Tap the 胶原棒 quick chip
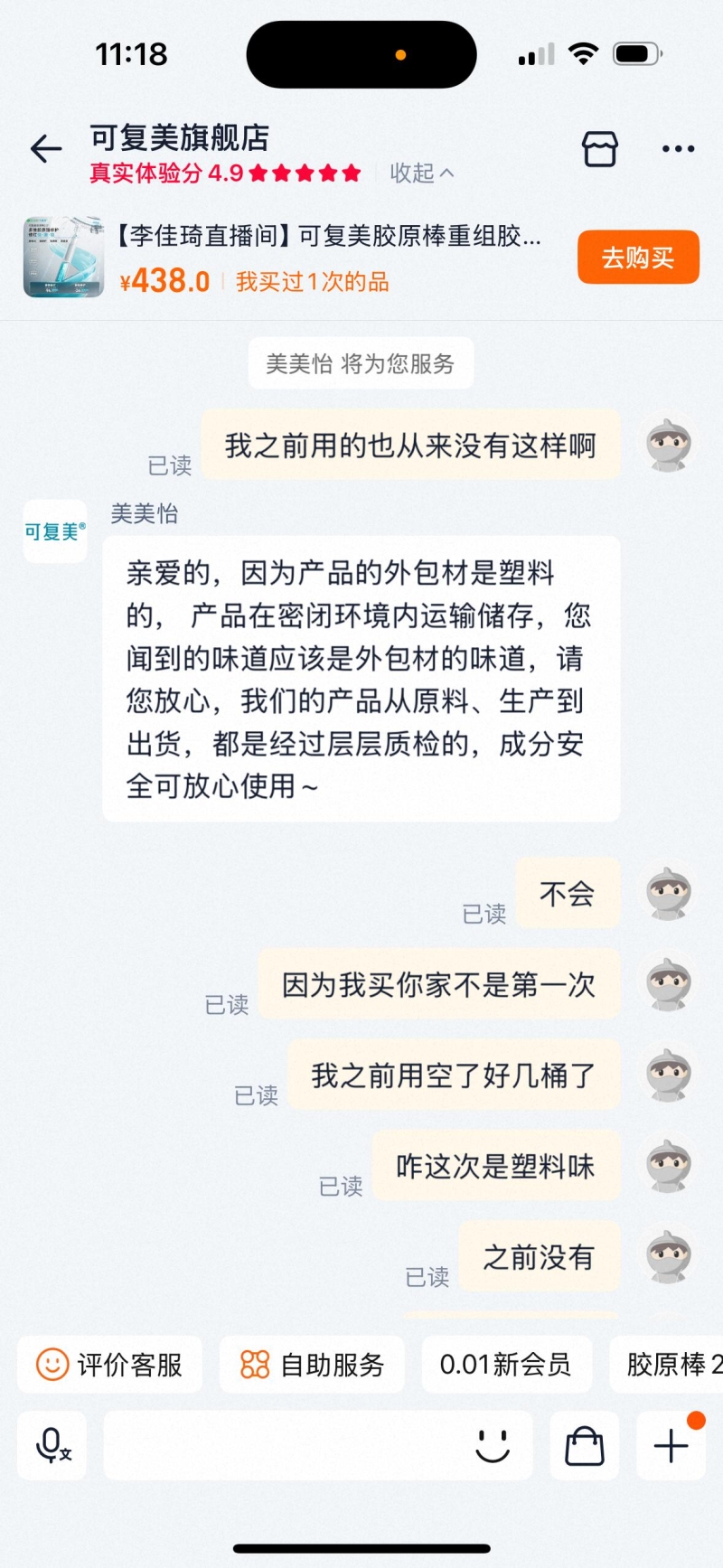 (x=671, y=1364)
